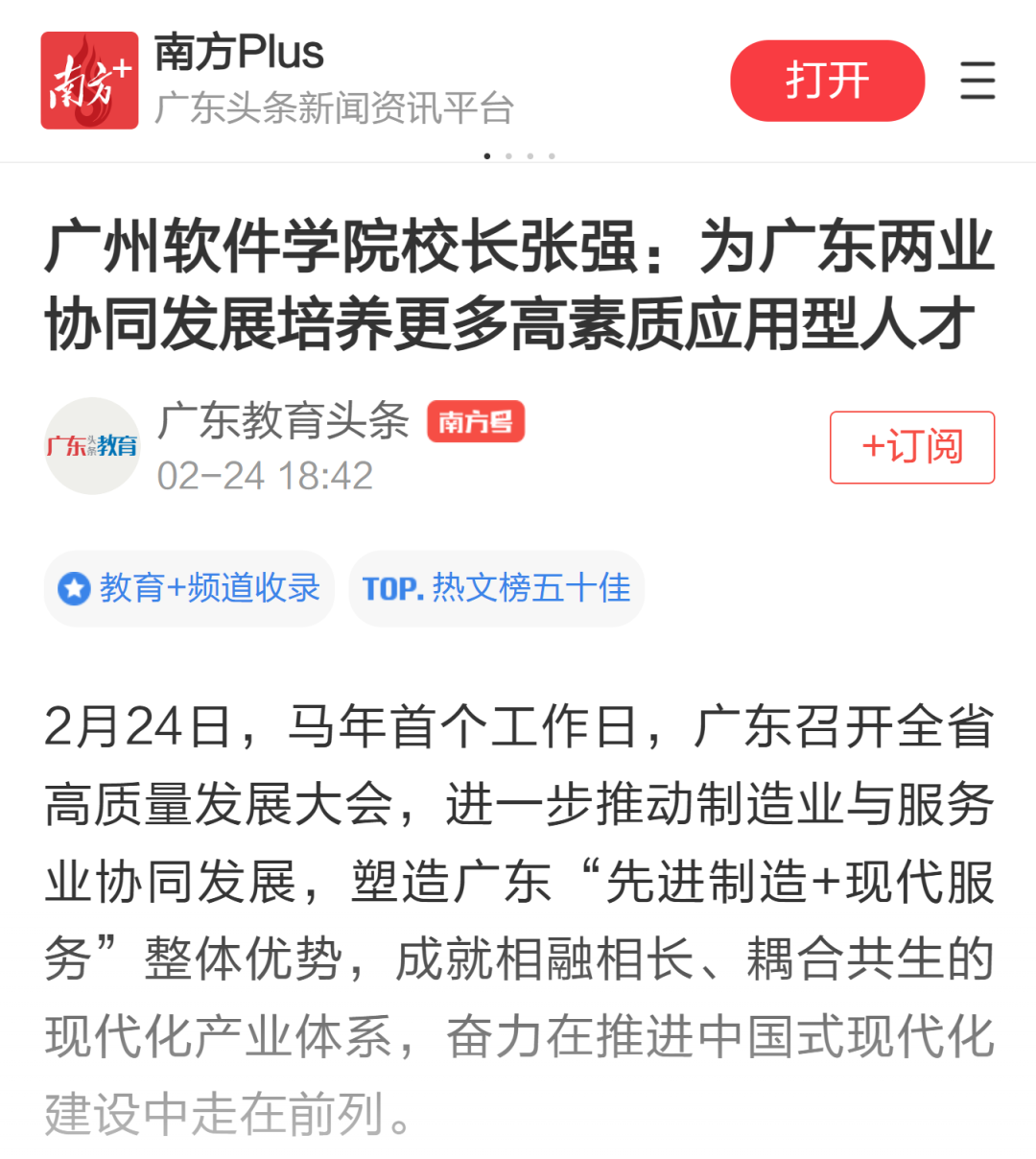1036x1159 pixels.
Task: Open the 广东教育头条 author profile
Action: (x=283, y=422)
